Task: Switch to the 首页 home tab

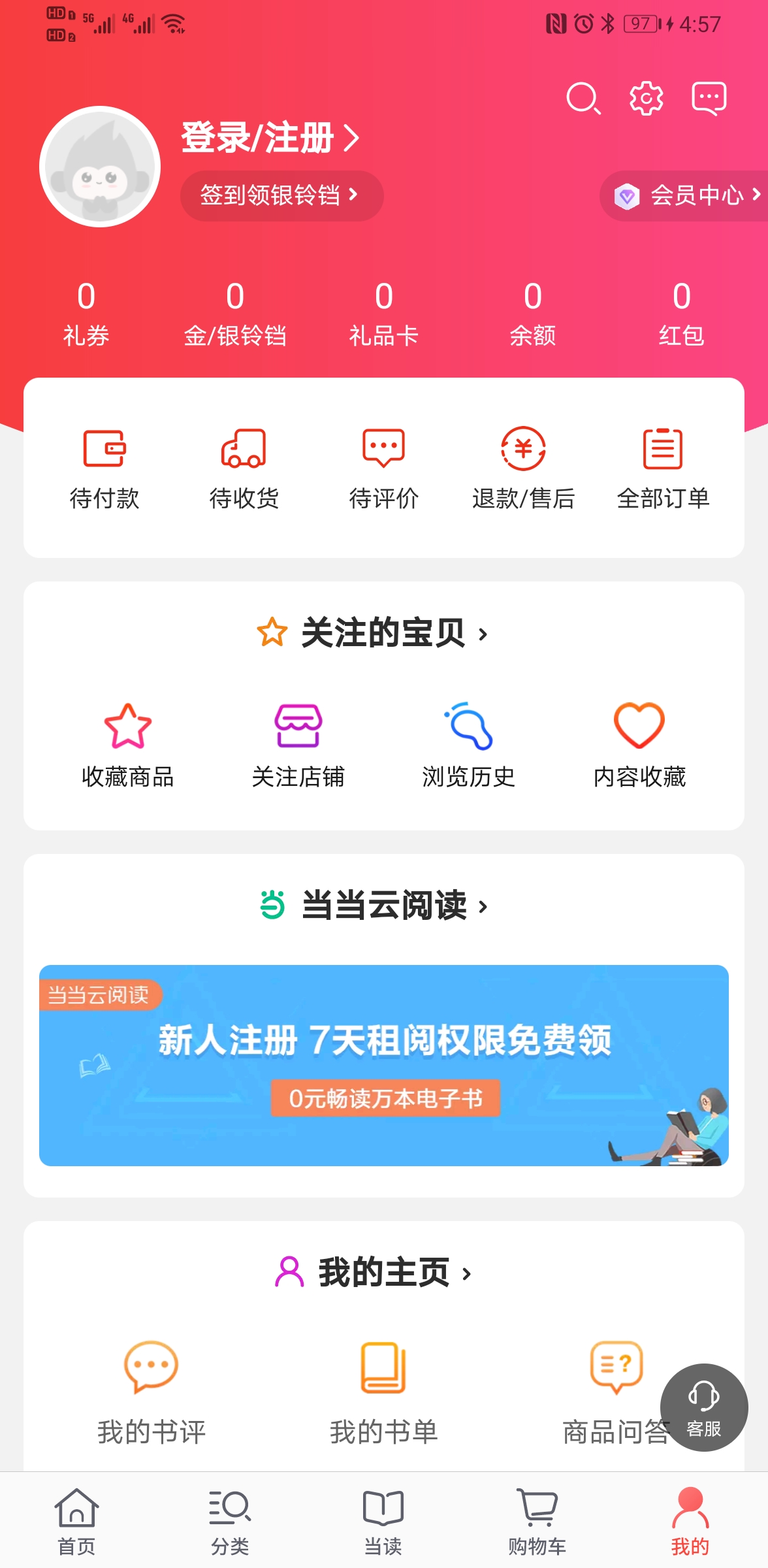Action: point(76,1521)
